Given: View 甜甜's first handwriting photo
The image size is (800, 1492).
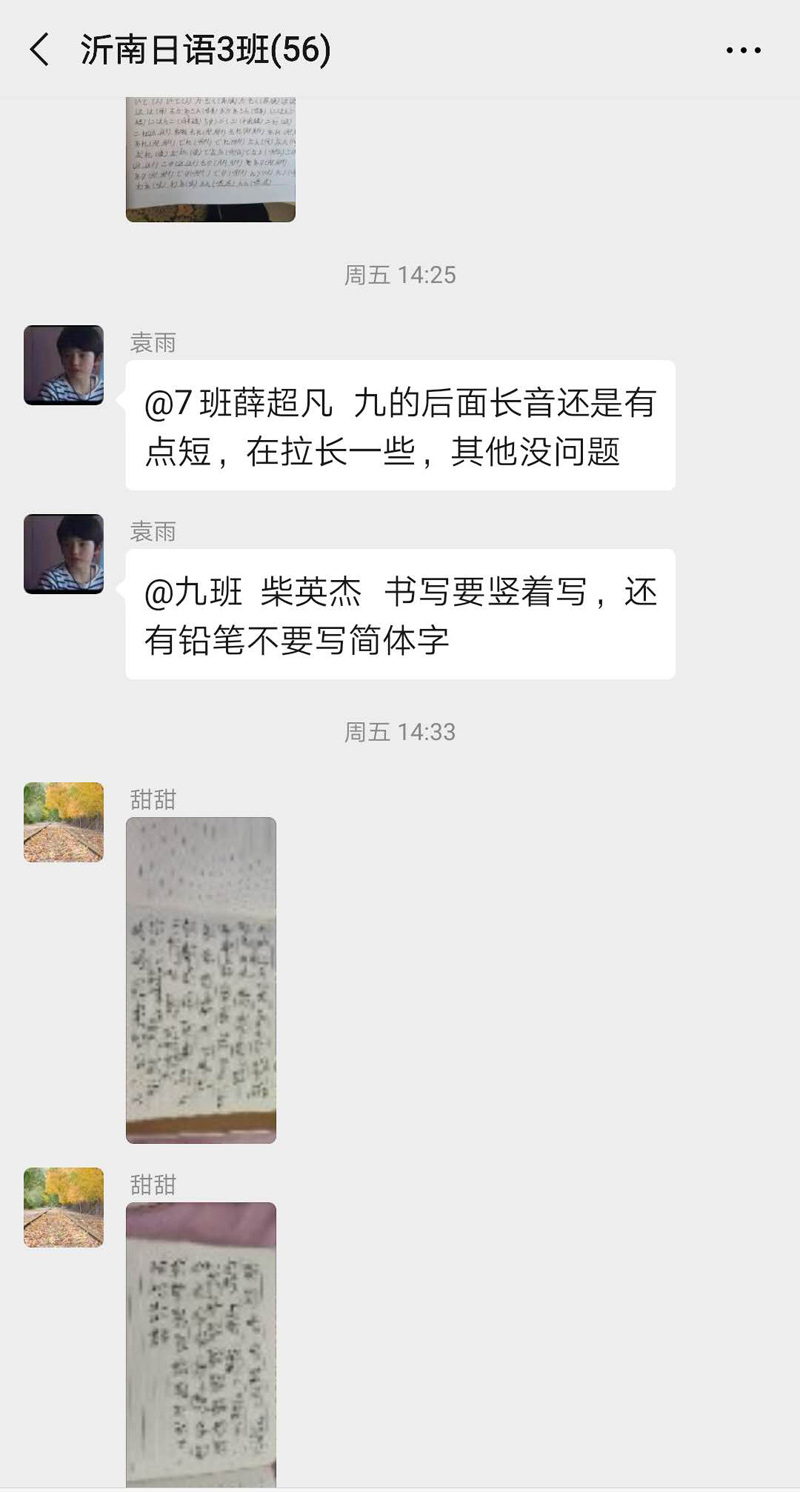Looking at the screenshot, I should pos(201,980).
